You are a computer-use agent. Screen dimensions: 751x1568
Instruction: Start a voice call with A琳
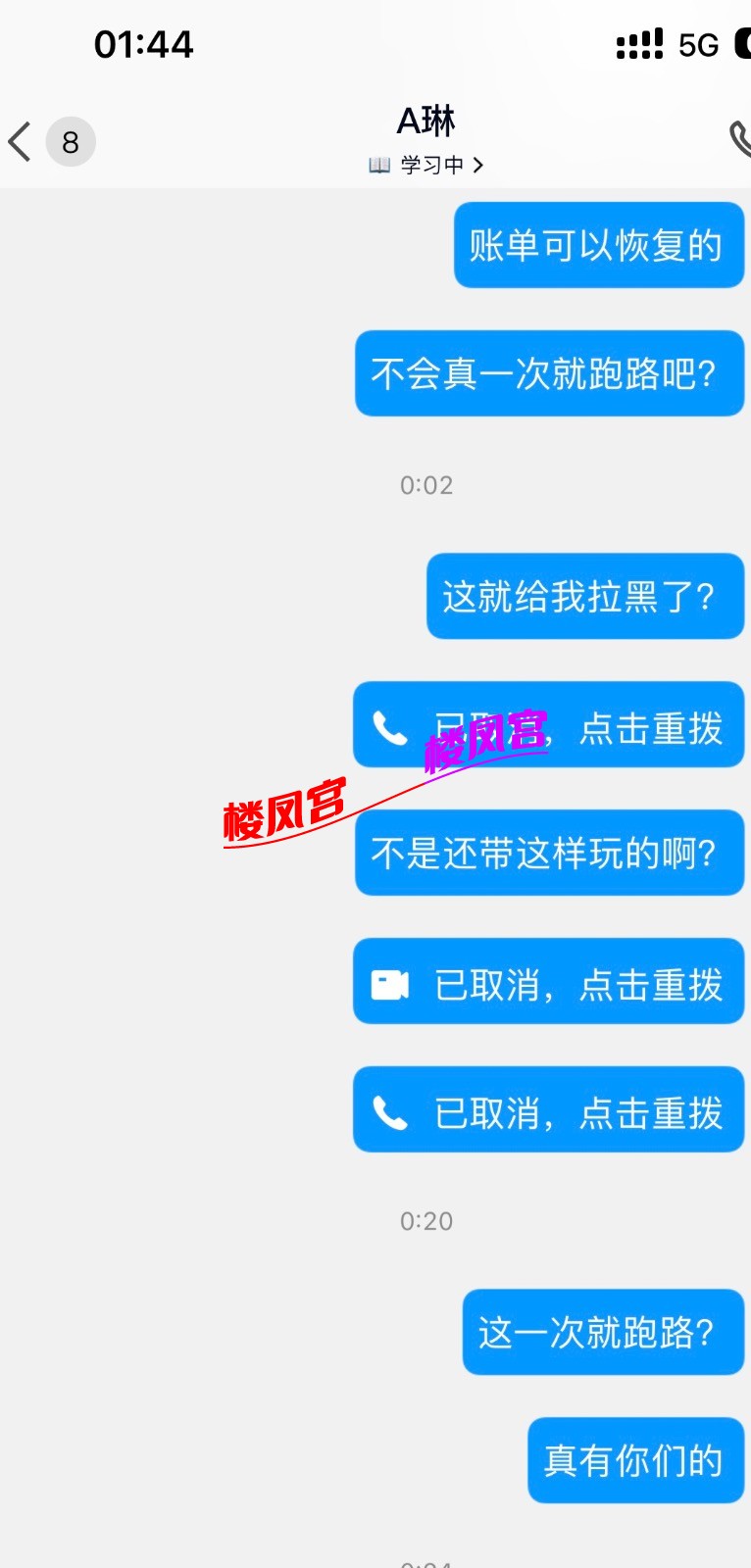click(739, 139)
